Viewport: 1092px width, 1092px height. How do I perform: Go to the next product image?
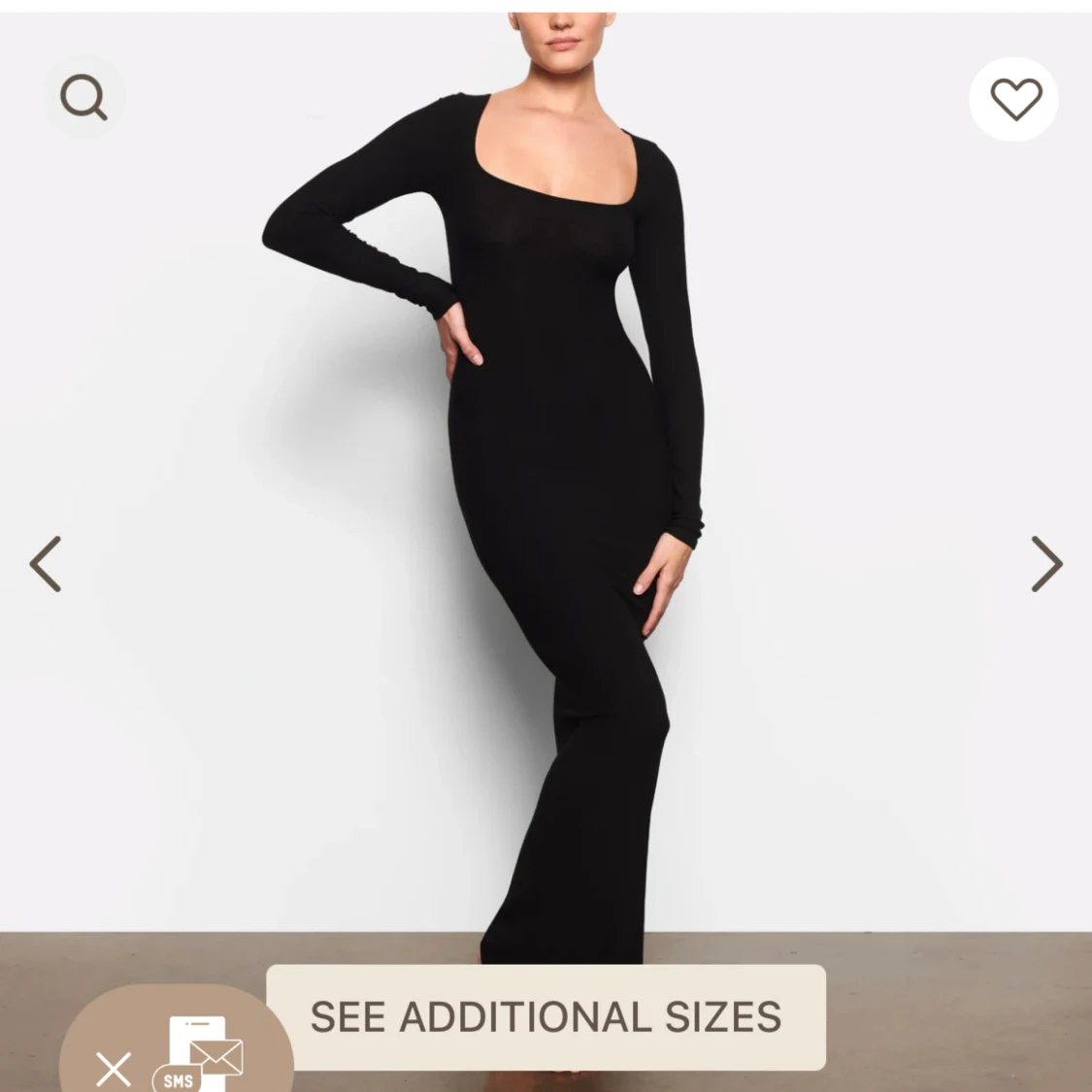1045,563
